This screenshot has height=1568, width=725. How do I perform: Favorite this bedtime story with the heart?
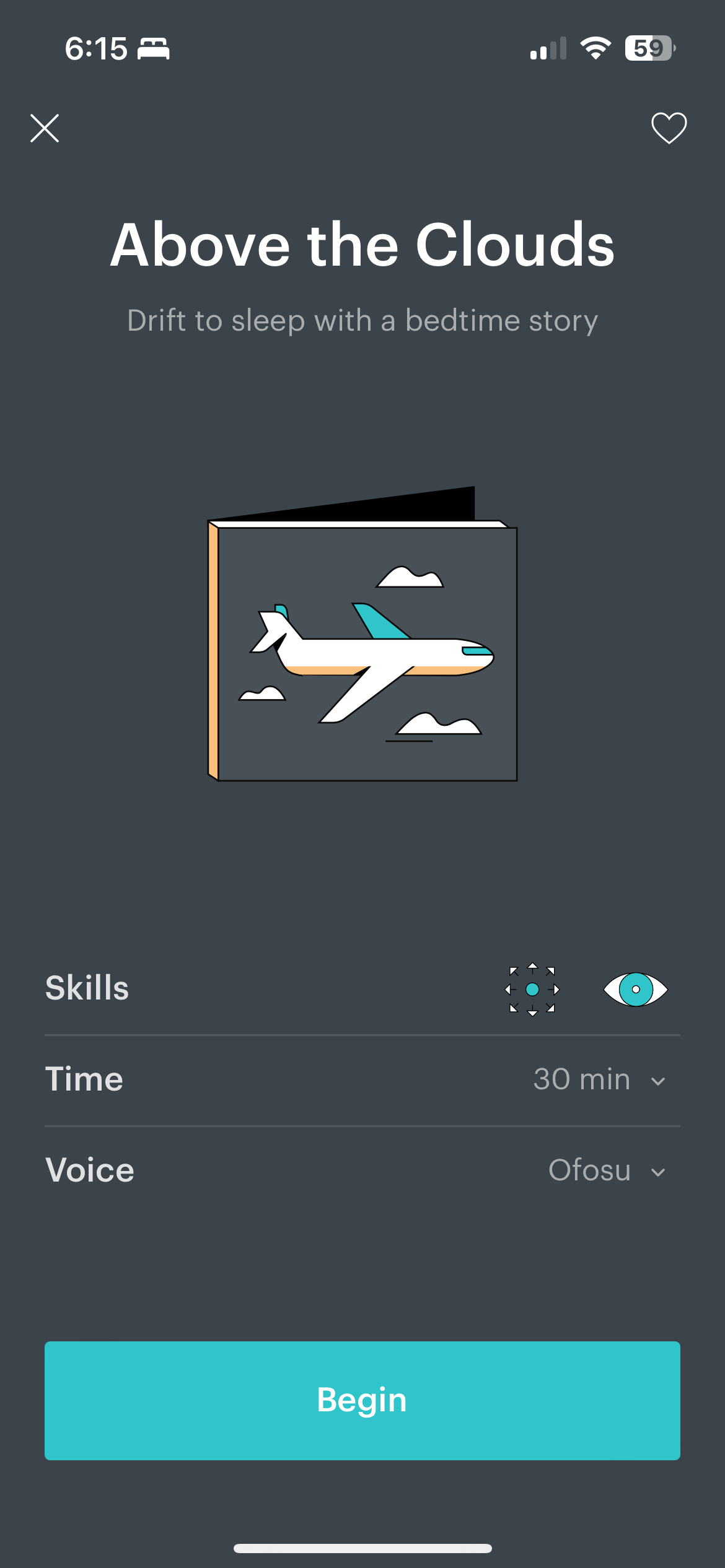(669, 128)
